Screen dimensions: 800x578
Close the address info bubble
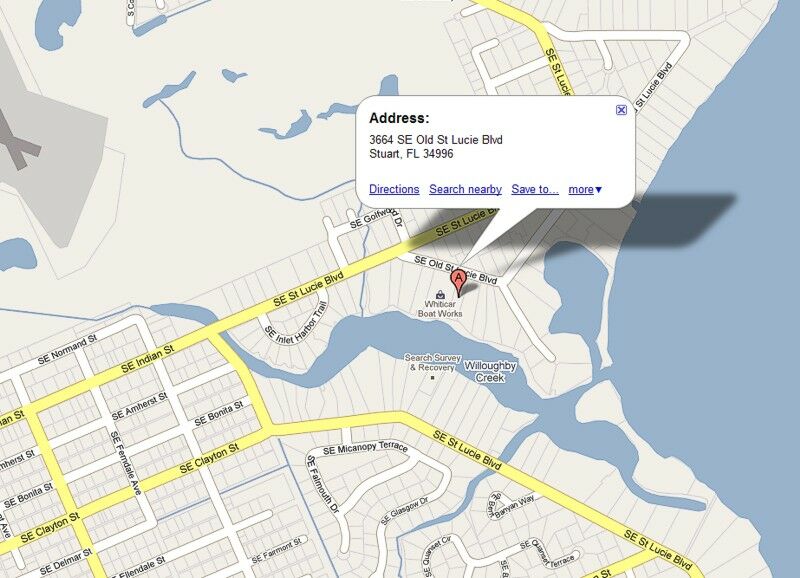[x=621, y=110]
